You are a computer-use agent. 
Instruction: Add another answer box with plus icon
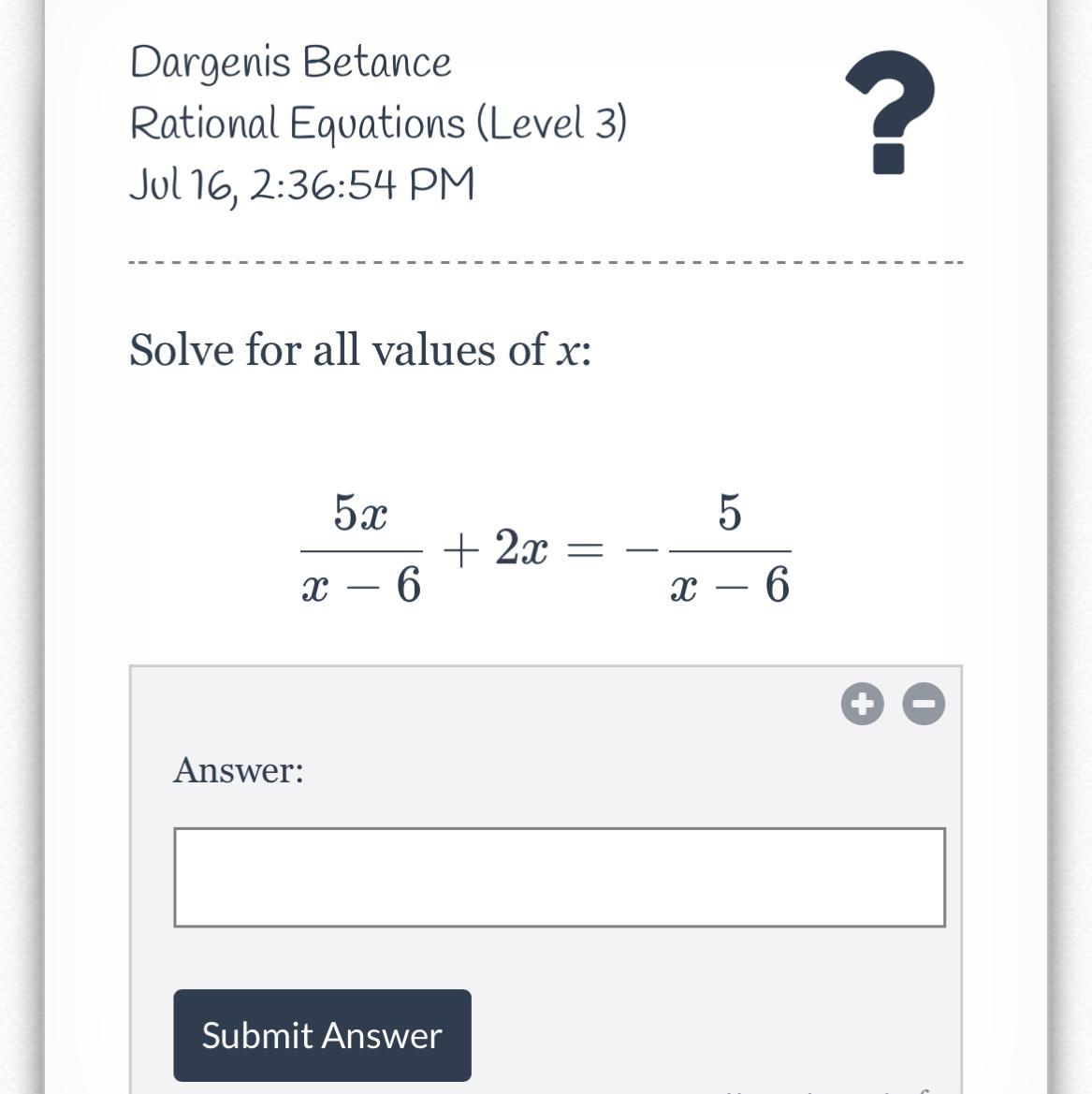pos(862,704)
